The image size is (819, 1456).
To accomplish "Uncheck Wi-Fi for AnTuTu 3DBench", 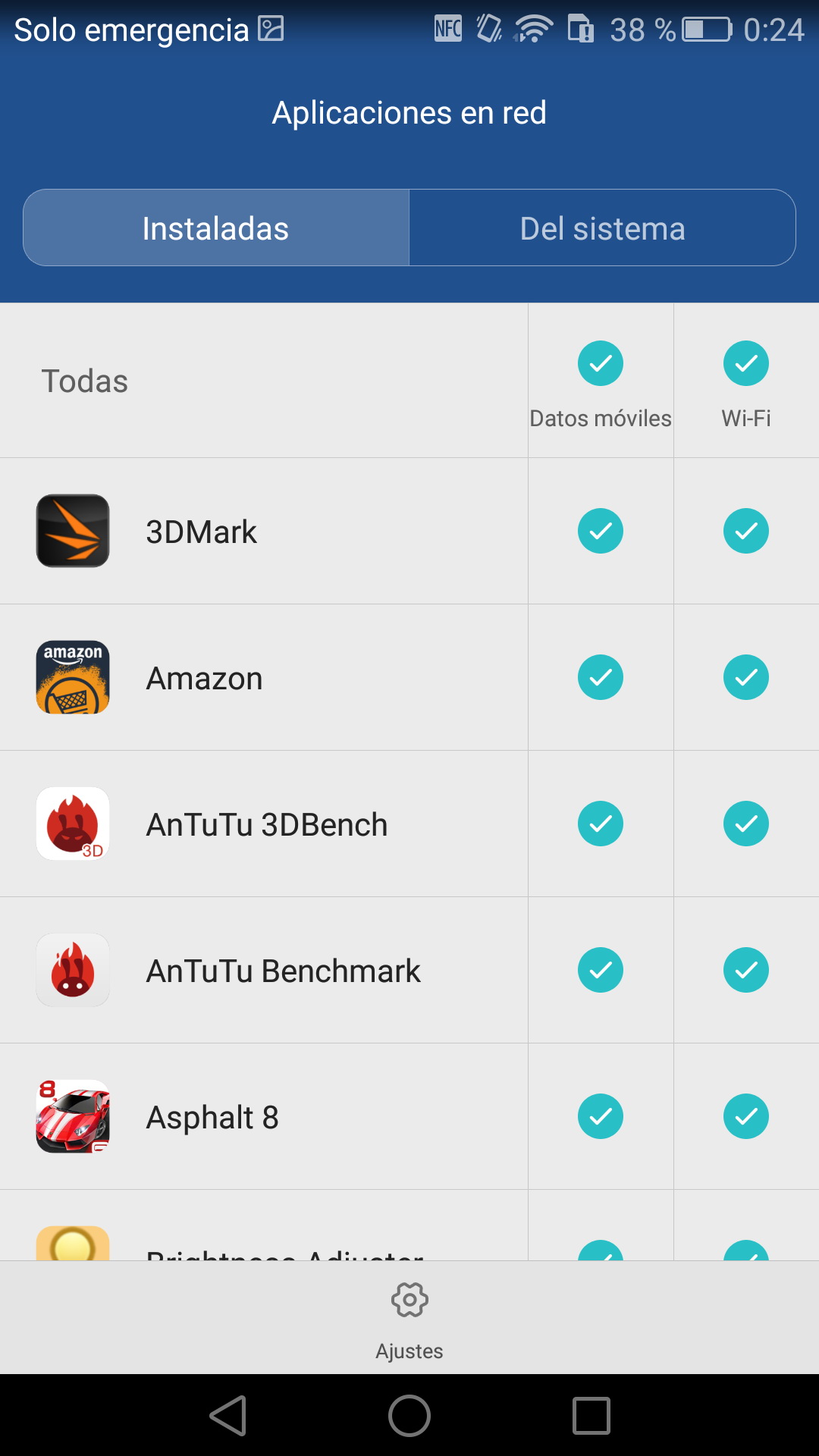I will pos(746,824).
